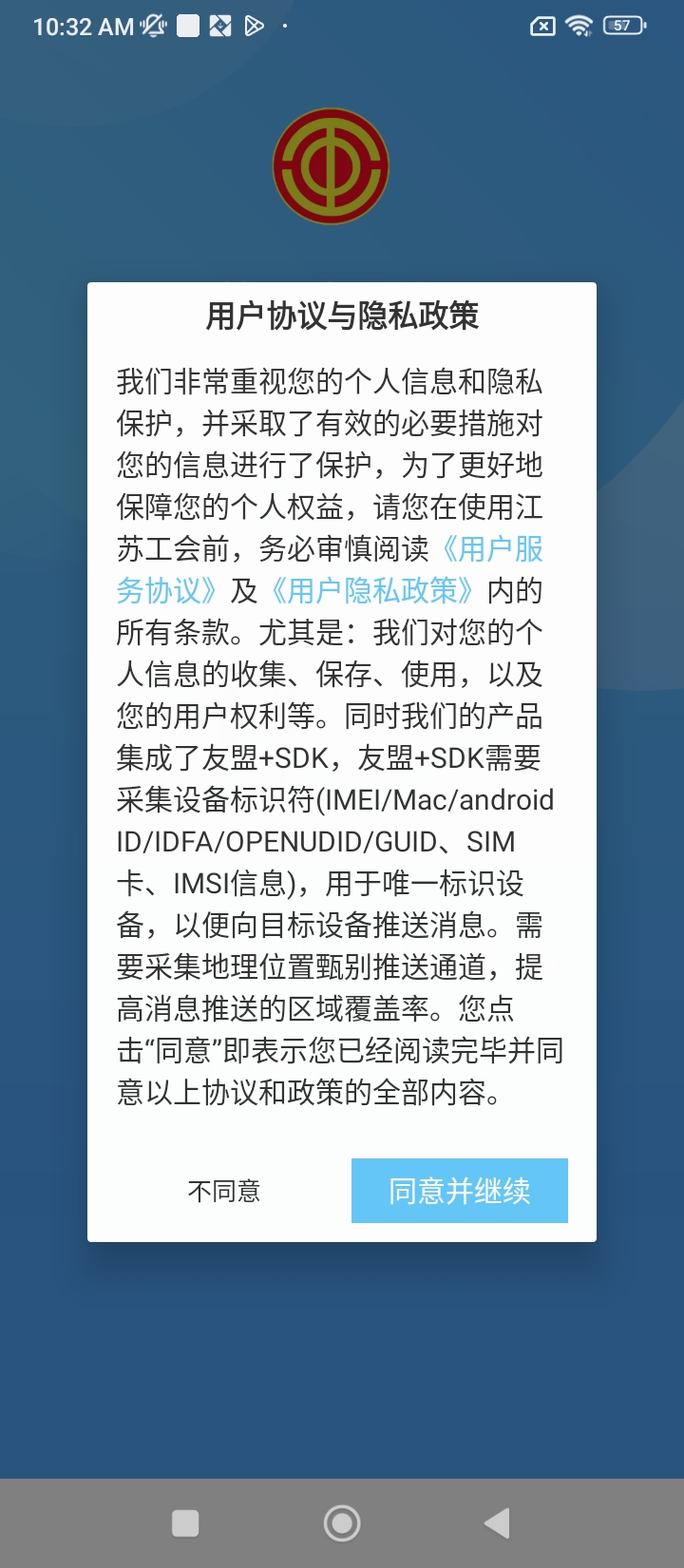Go back using the system back button
This screenshot has width=684, height=1568.
[497, 1523]
